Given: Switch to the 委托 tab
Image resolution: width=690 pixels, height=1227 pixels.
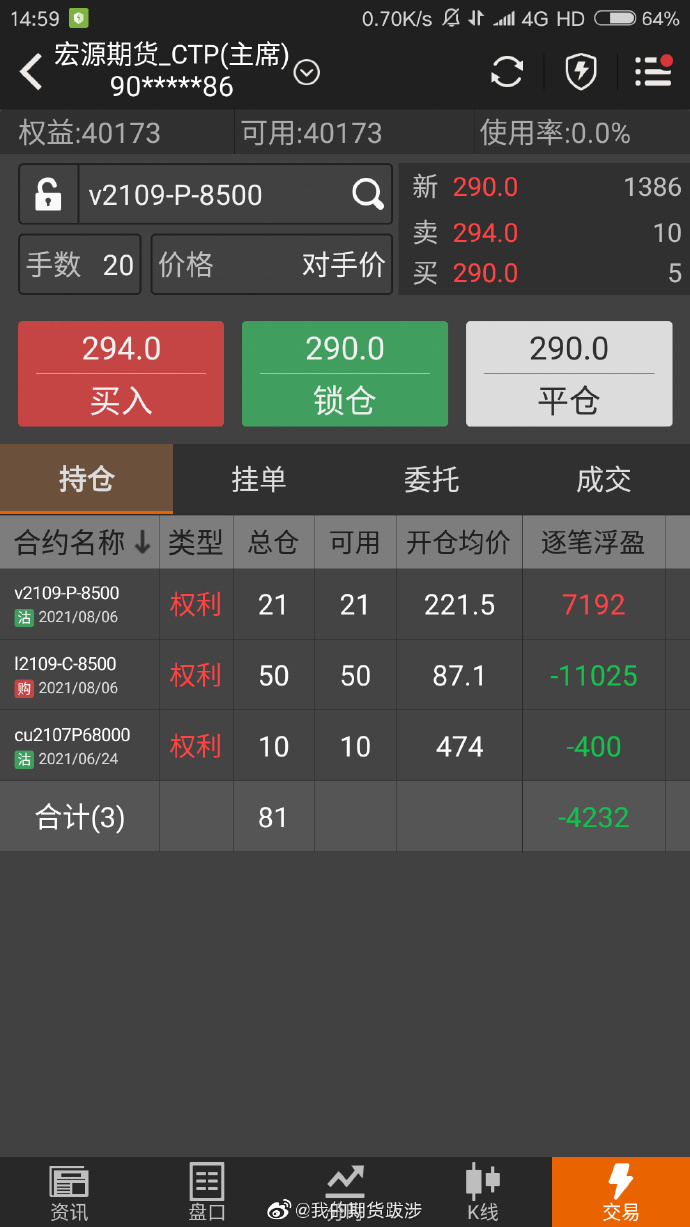Looking at the screenshot, I should tap(431, 479).
